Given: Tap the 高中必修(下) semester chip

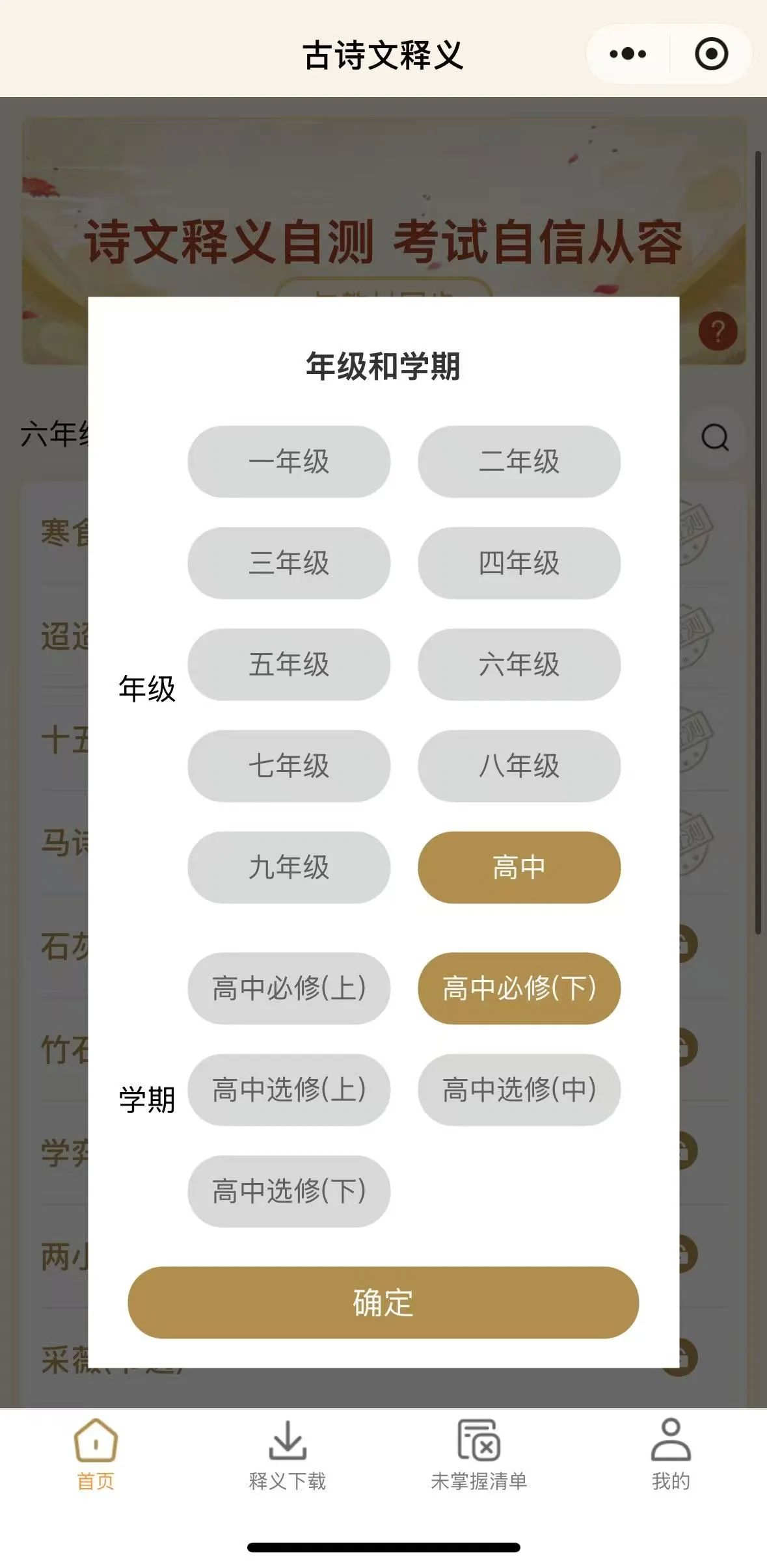Looking at the screenshot, I should point(519,989).
